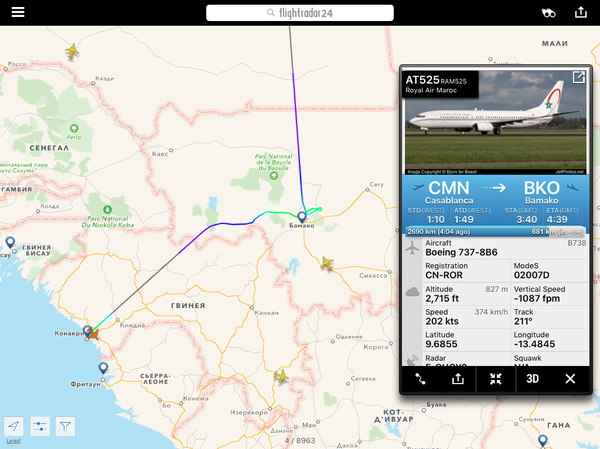Open the flight filter funnel
Image resolution: width=600 pixels, height=449 pixels.
pos(65,425)
